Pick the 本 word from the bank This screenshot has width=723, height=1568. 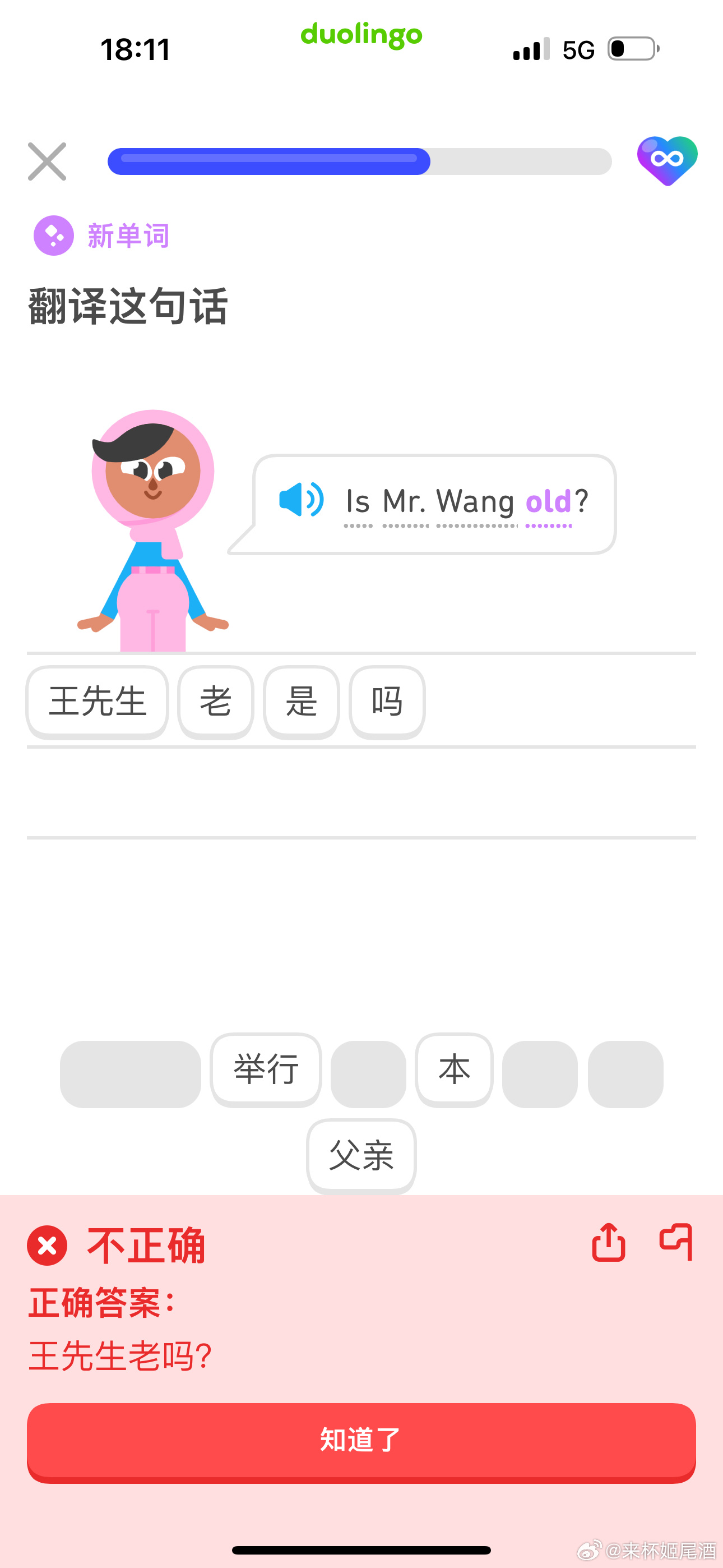tap(454, 1069)
